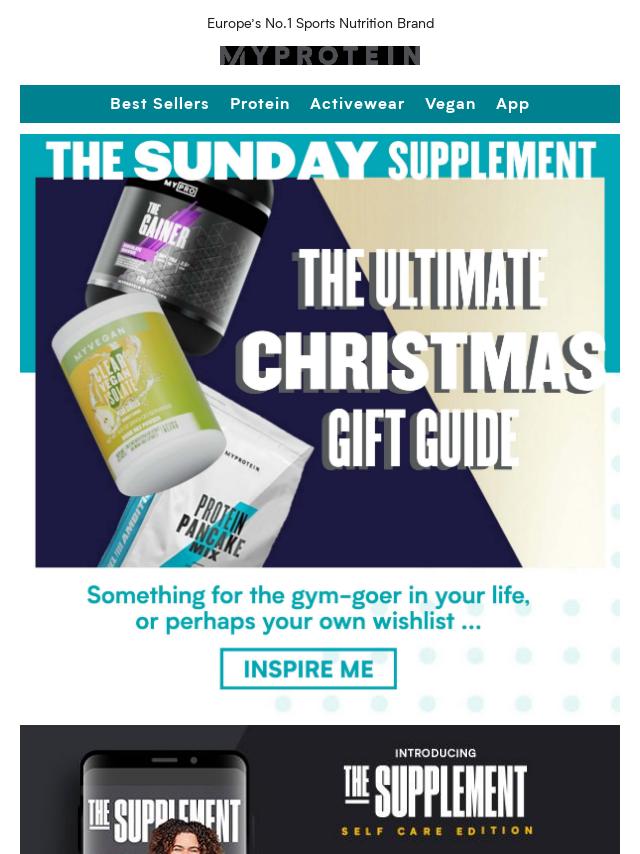
Task: Tap the Inspire Me button
Action: 308,669
